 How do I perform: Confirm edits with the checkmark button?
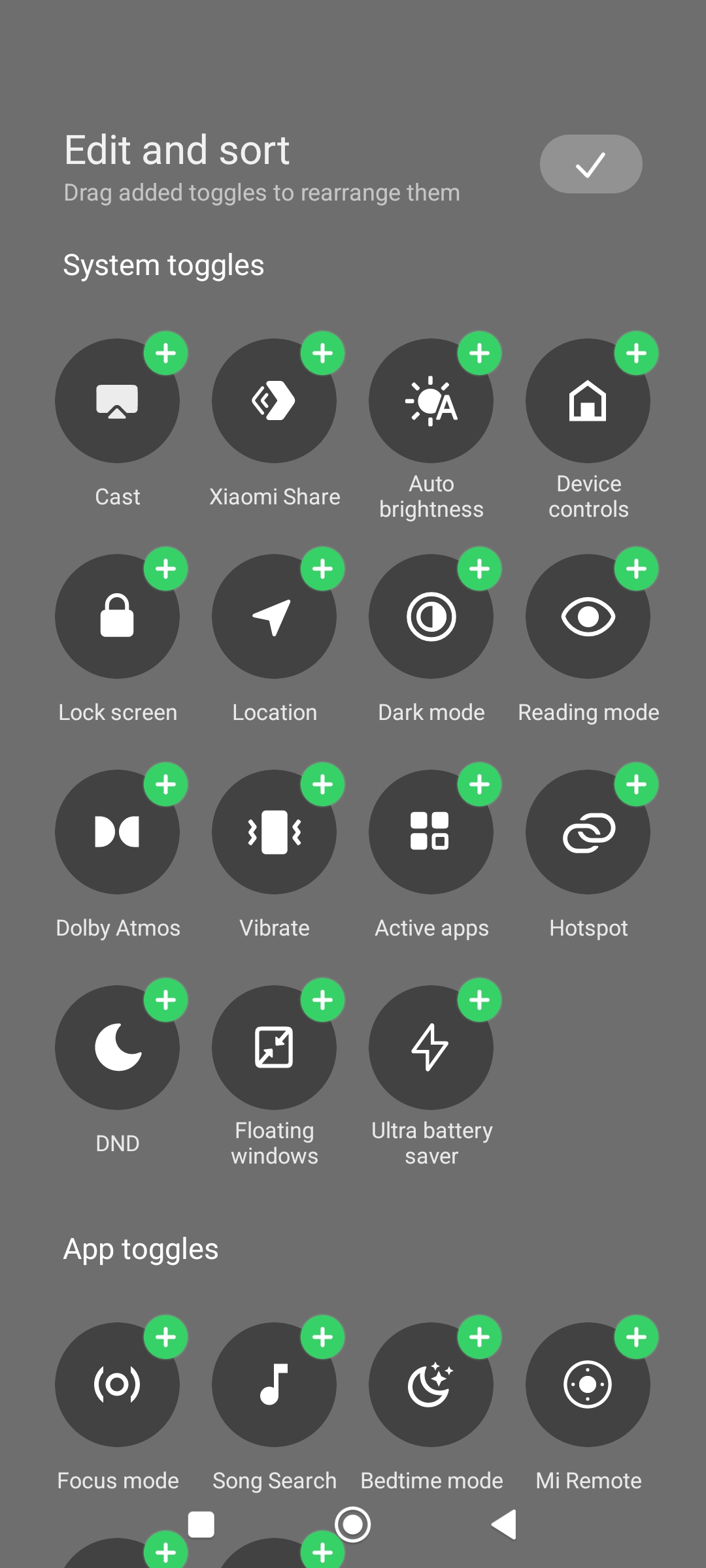pos(590,164)
